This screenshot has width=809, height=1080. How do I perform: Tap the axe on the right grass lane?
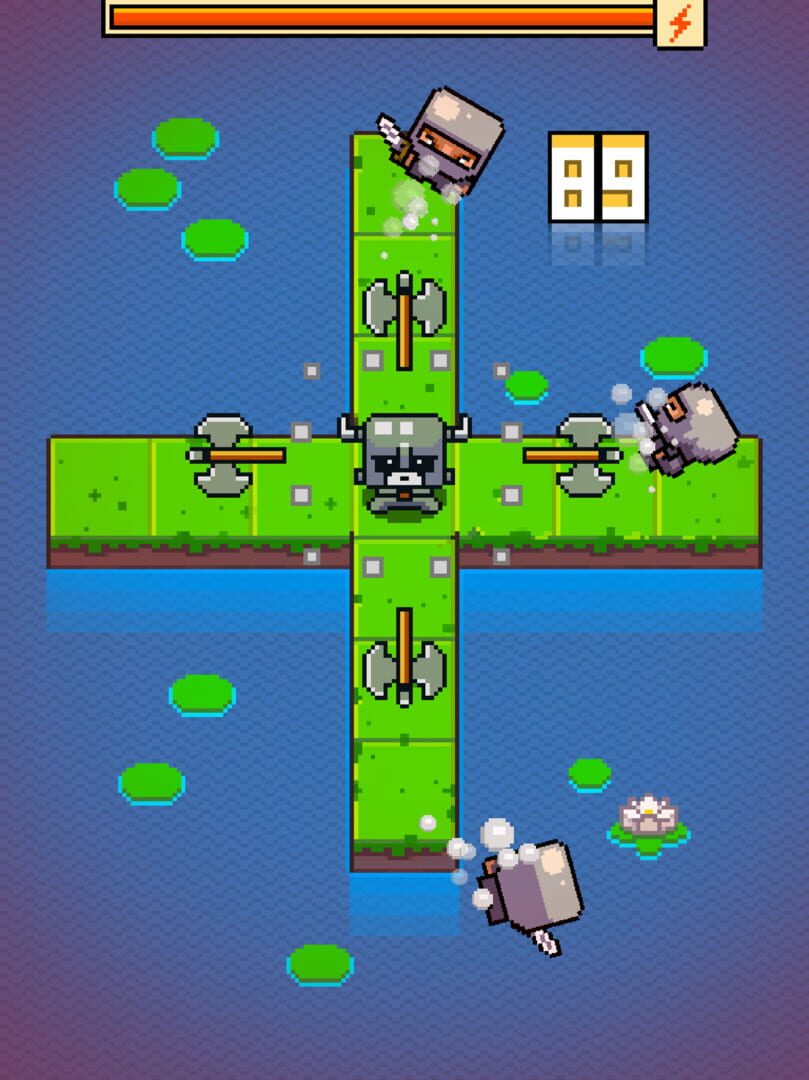pos(578,456)
